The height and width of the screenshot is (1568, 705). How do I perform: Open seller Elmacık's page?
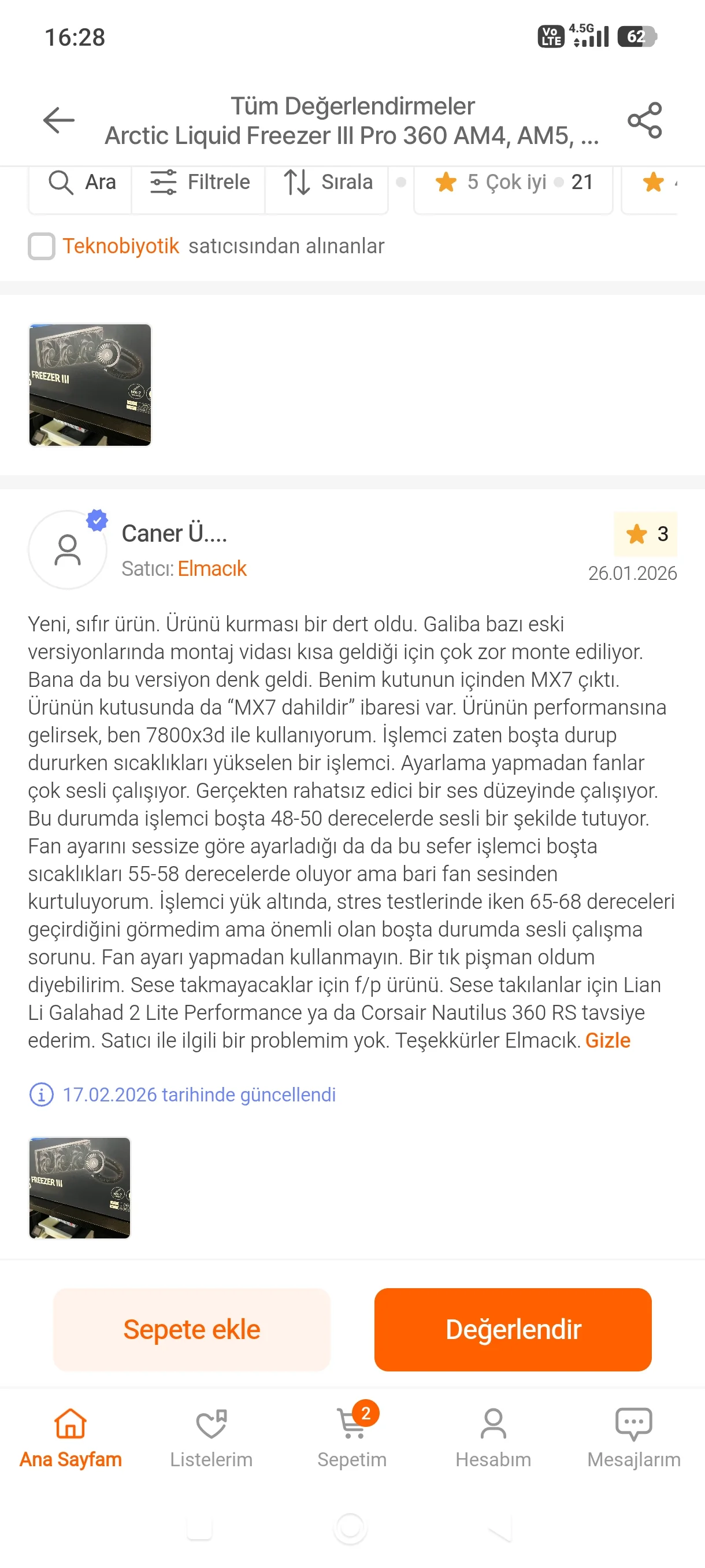pyautogui.click(x=211, y=568)
